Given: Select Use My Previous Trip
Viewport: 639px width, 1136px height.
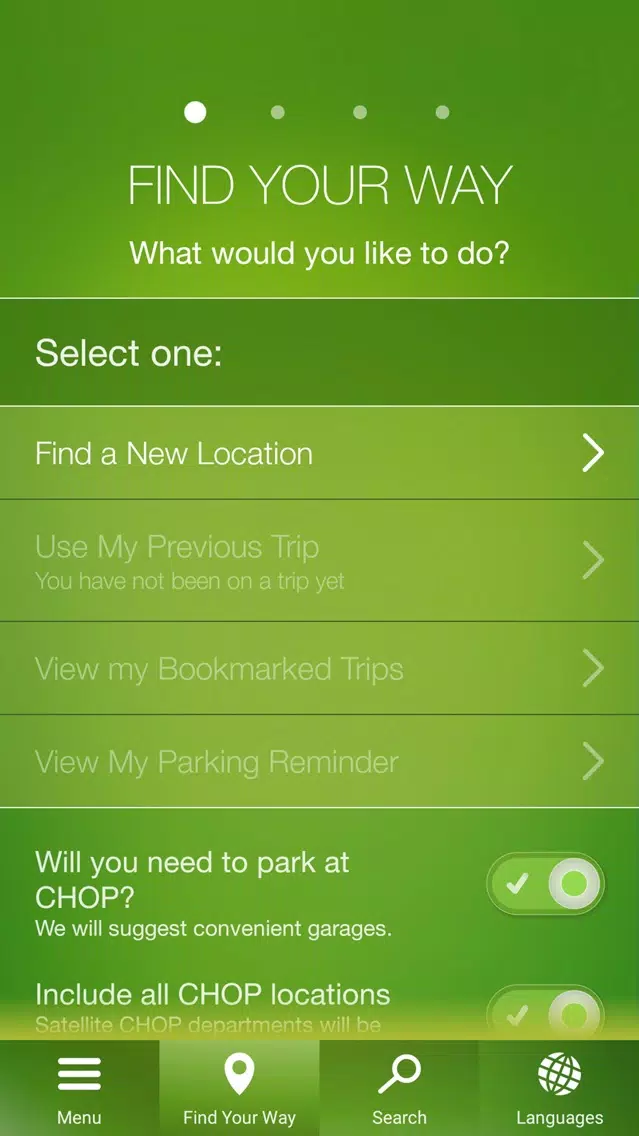Looking at the screenshot, I should (320, 560).
